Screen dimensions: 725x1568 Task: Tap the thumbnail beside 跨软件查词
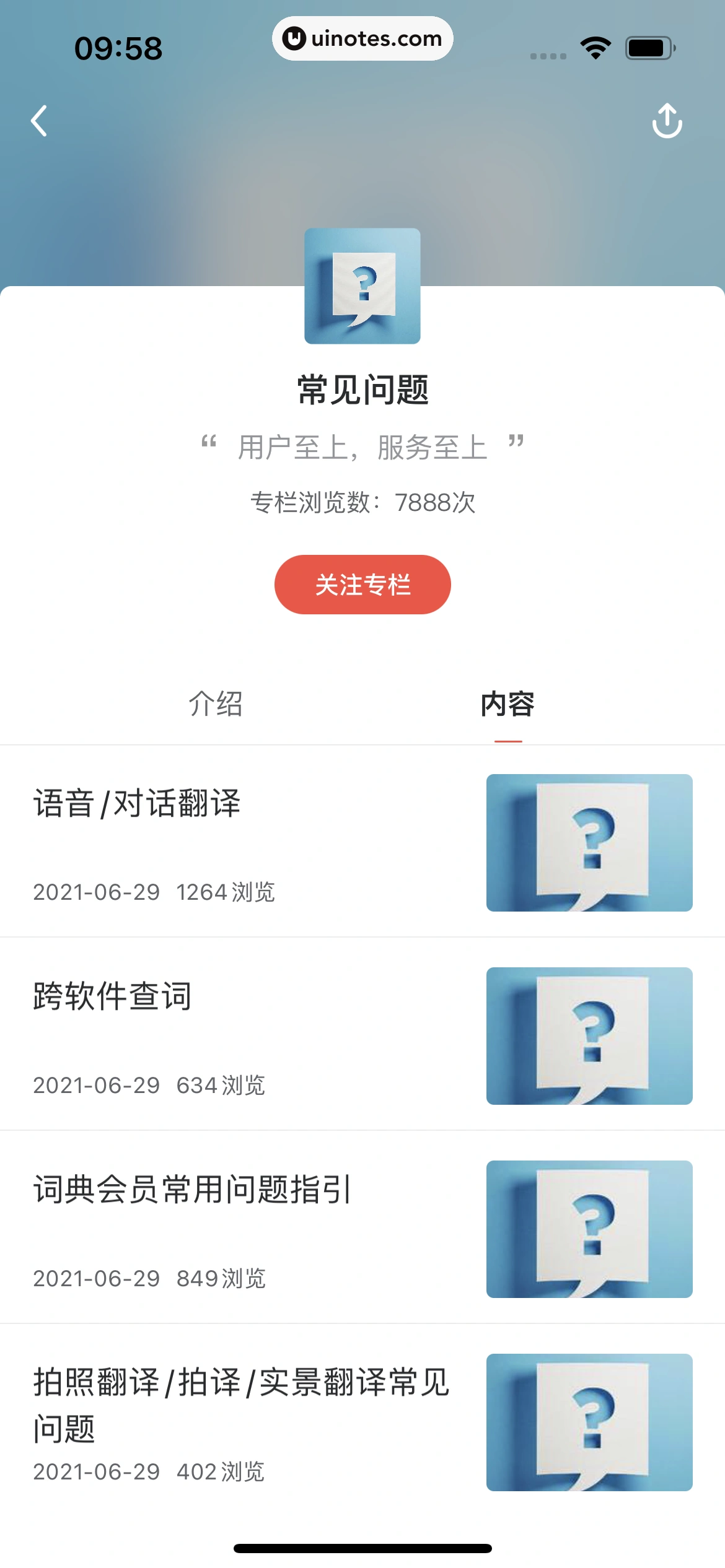click(590, 1033)
